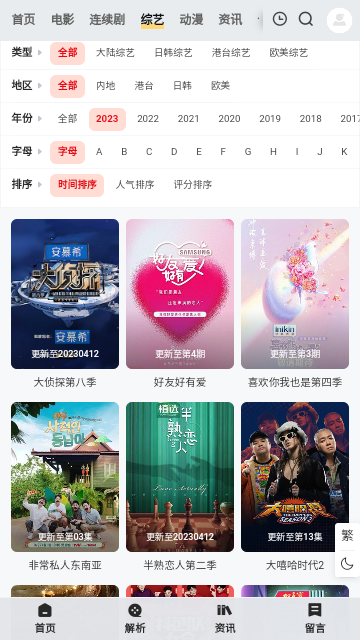Image resolution: width=360 pixels, height=640 pixels.
Task: Filter type by 日韩综艺
Action: click(x=173, y=53)
